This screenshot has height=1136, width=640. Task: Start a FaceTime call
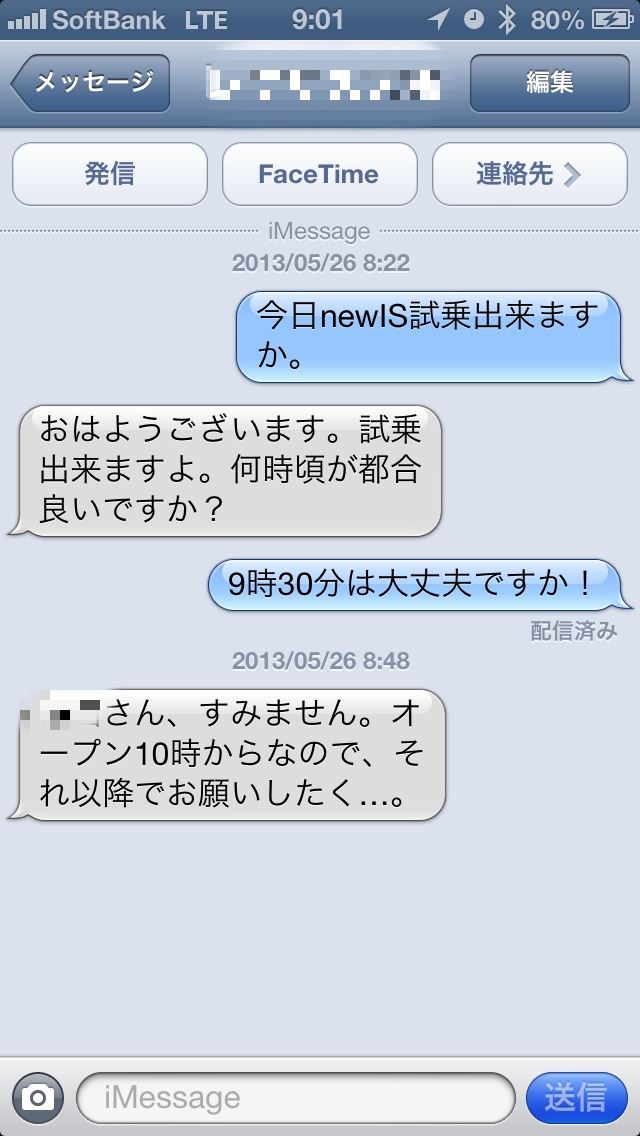tap(319, 174)
